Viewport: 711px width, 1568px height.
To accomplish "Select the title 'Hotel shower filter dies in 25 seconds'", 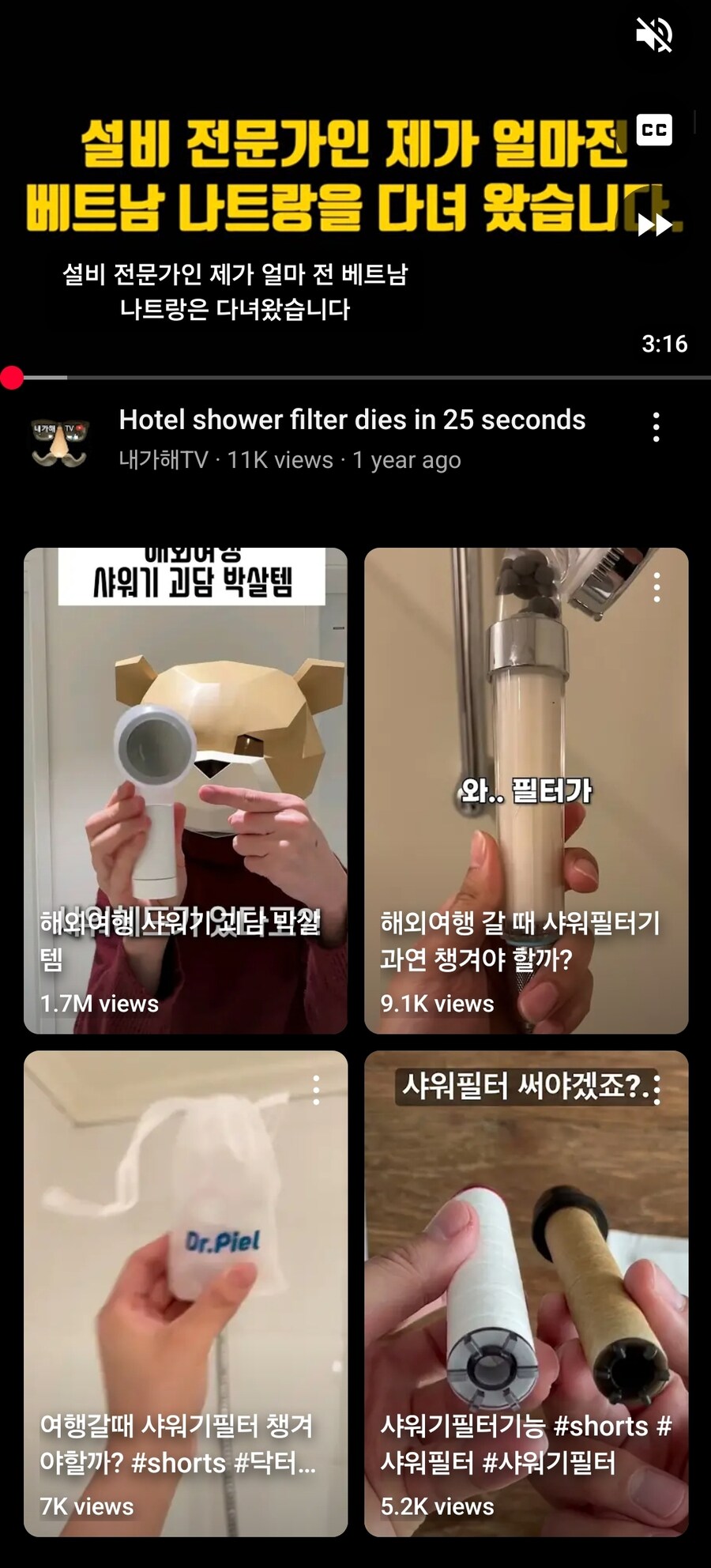I will 351,420.
